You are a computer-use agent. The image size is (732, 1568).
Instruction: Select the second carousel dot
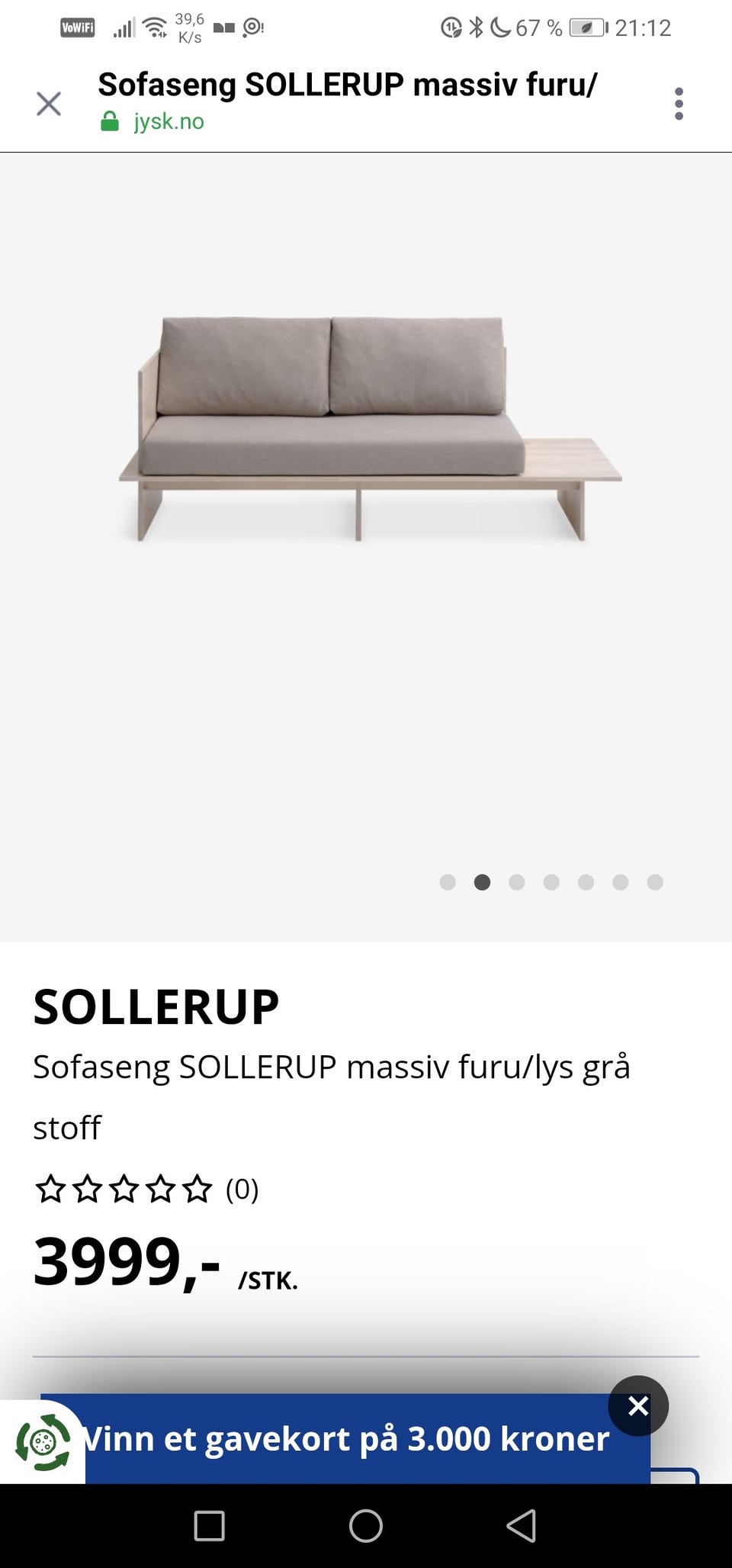(x=483, y=882)
